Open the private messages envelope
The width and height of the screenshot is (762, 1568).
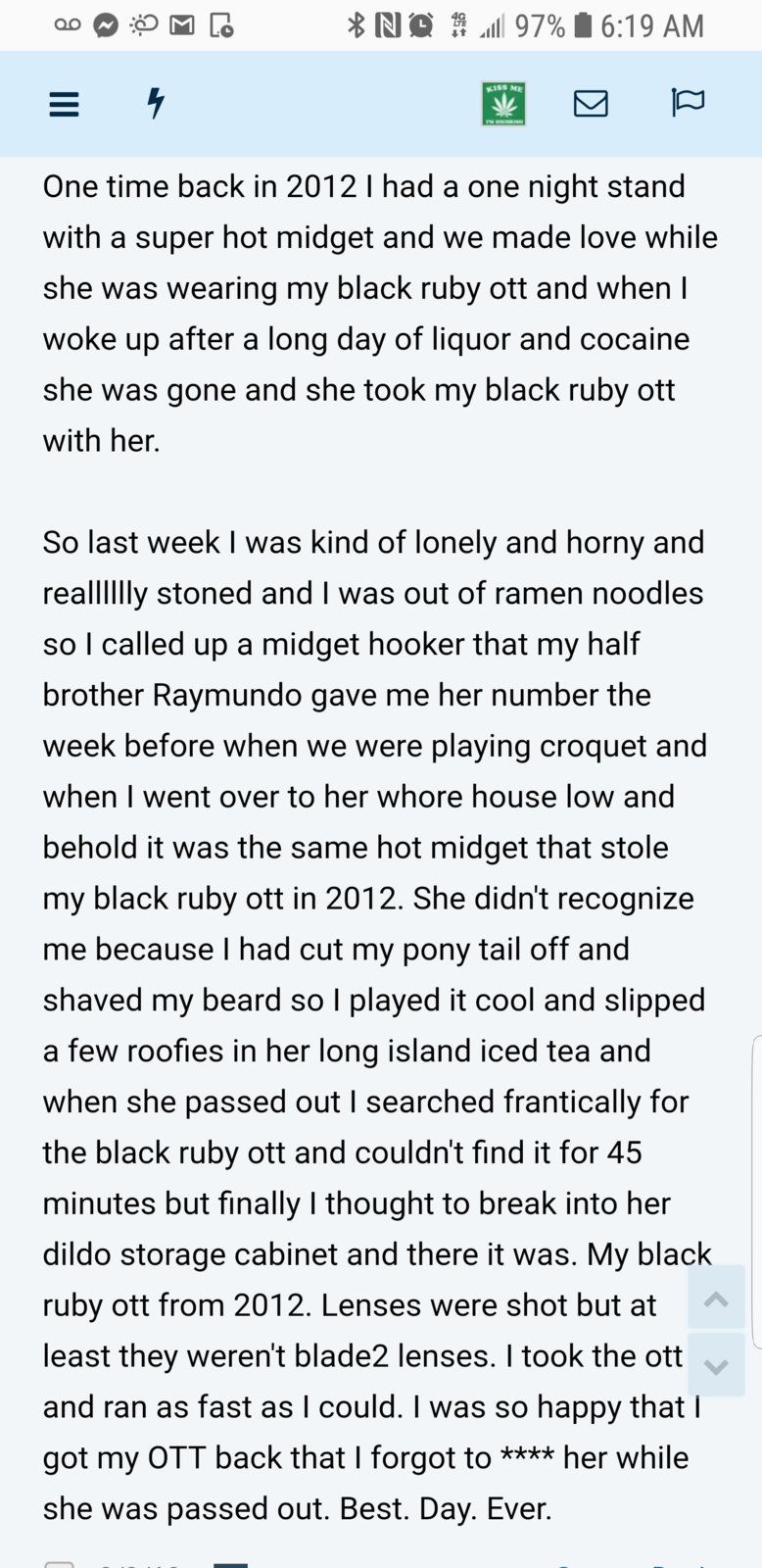pos(591,103)
